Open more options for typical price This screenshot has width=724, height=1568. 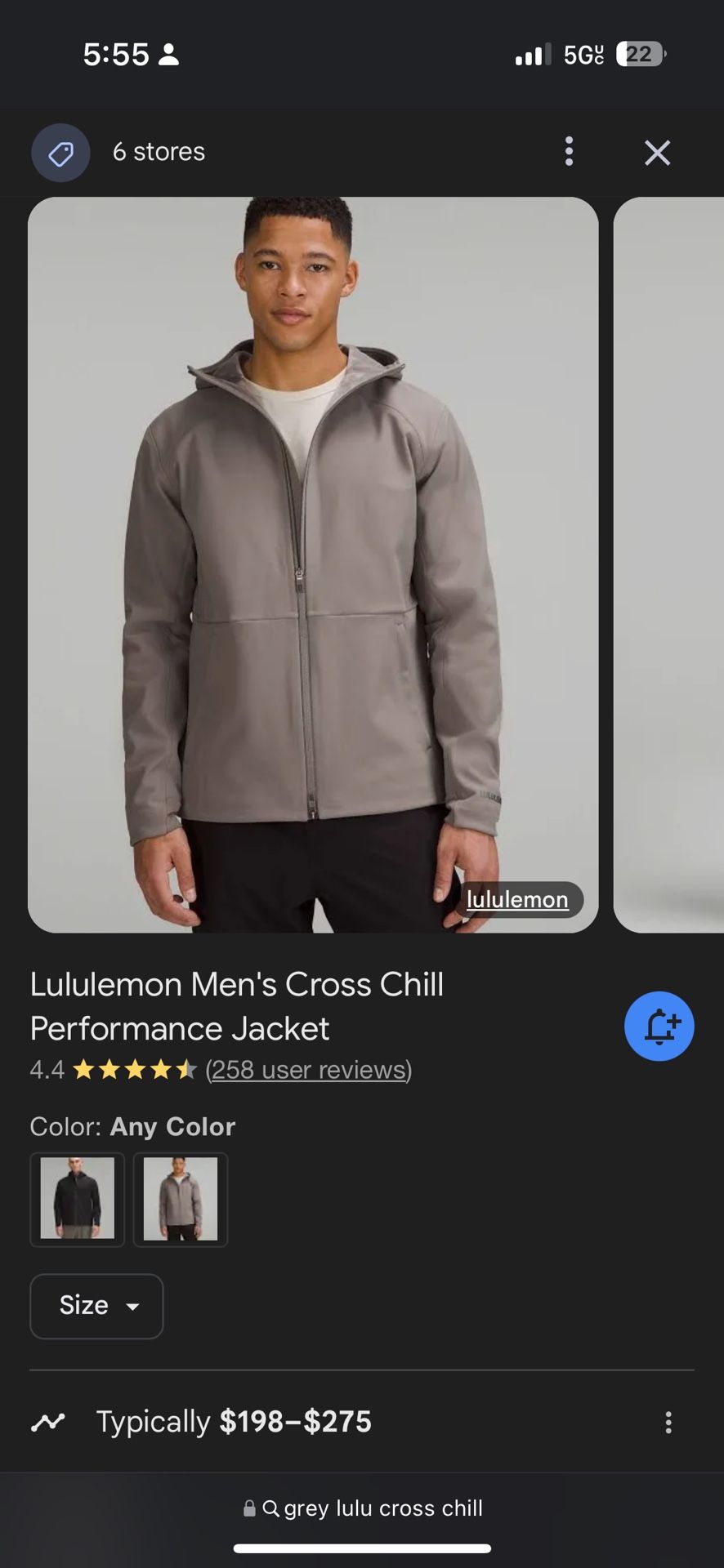pyautogui.click(x=668, y=1422)
